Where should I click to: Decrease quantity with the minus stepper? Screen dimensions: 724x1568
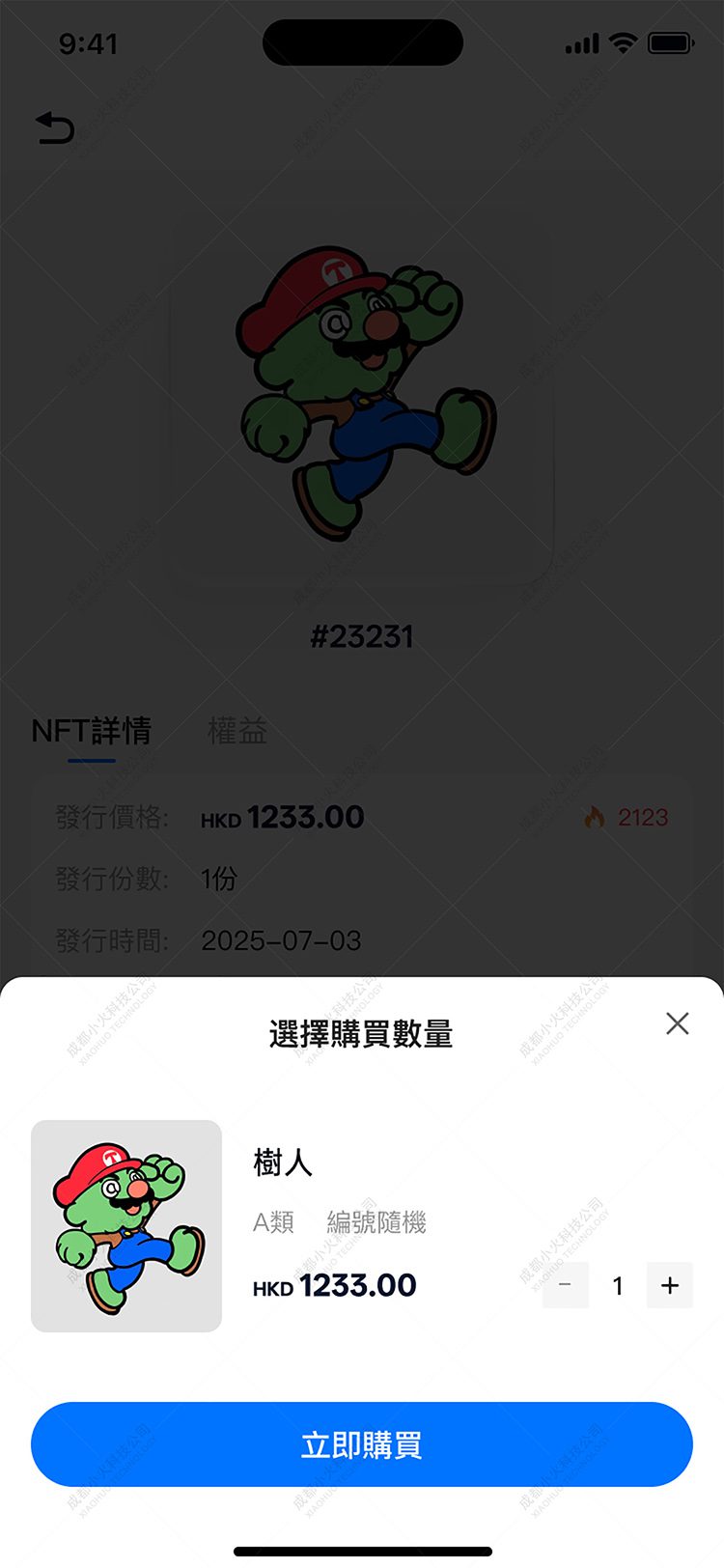point(566,1285)
